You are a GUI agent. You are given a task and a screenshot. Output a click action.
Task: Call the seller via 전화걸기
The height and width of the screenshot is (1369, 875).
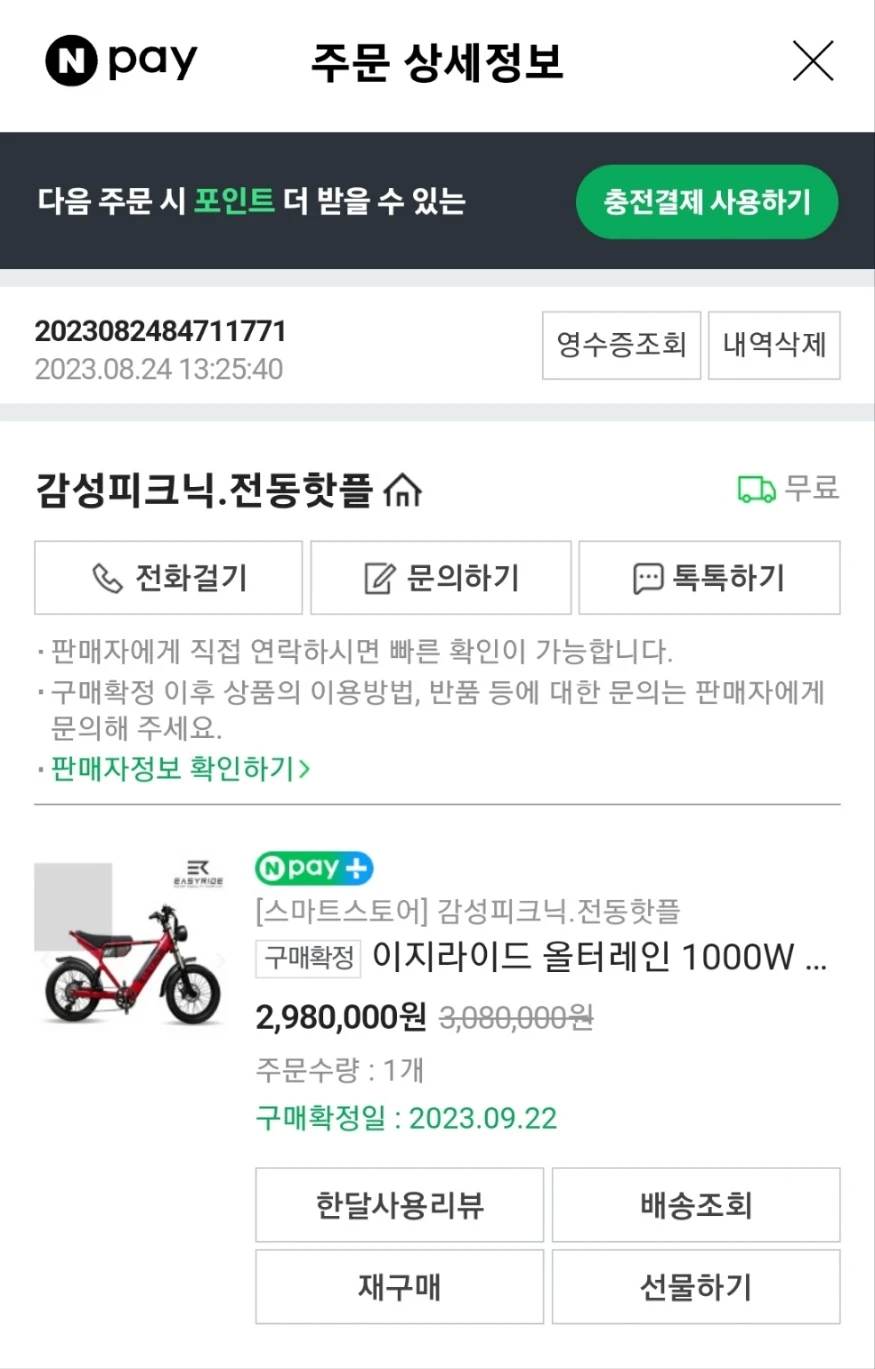[168, 578]
